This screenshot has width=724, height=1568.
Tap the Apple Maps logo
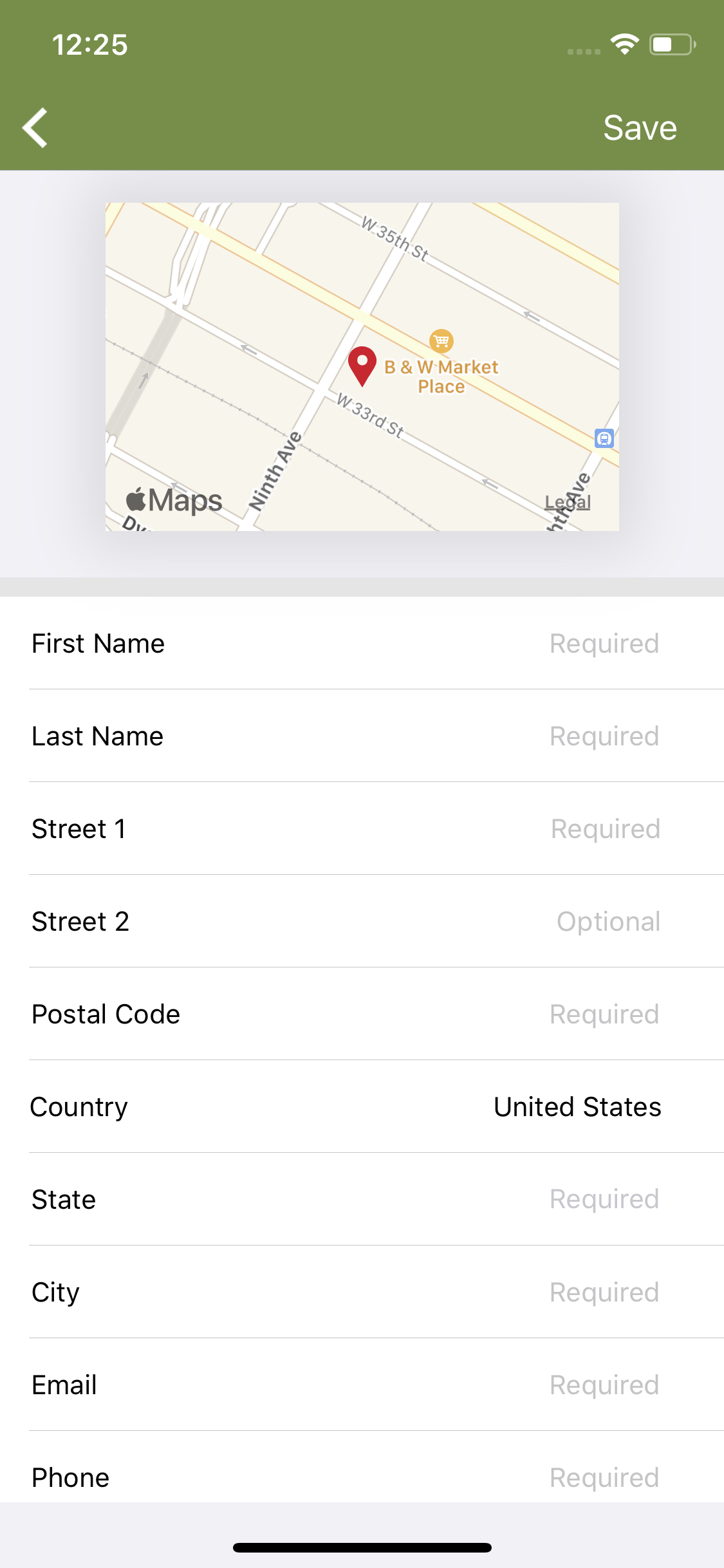pos(174,500)
